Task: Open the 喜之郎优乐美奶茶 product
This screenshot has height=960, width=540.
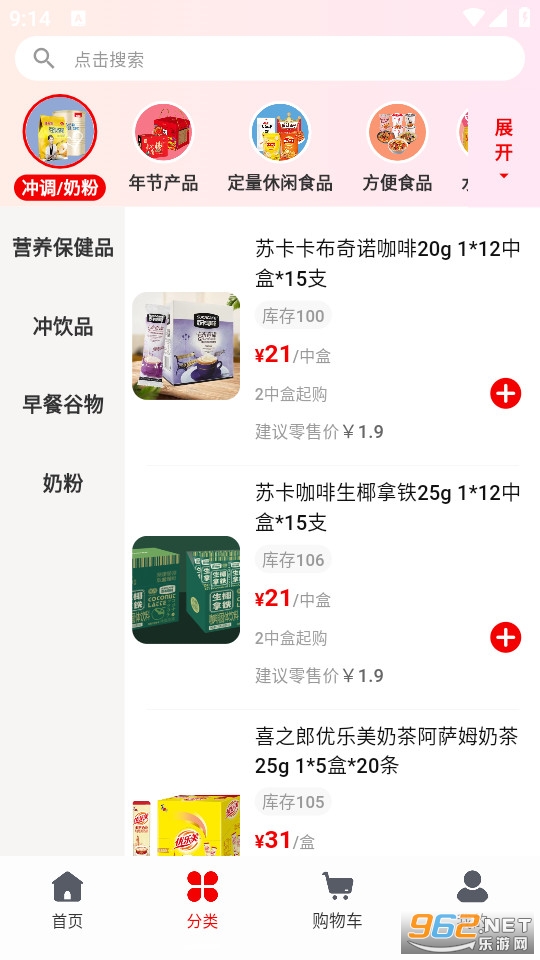Action: pyautogui.click(x=387, y=751)
